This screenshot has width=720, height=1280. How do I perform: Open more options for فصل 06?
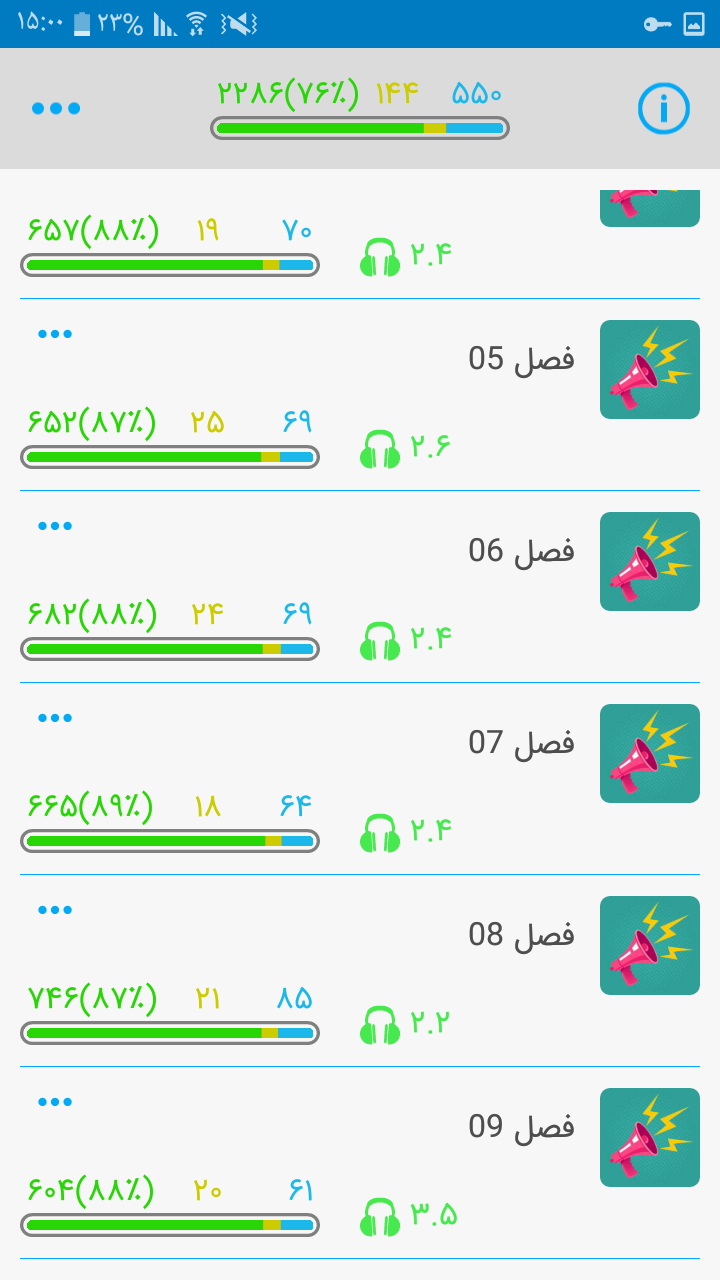[x=55, y=526]
